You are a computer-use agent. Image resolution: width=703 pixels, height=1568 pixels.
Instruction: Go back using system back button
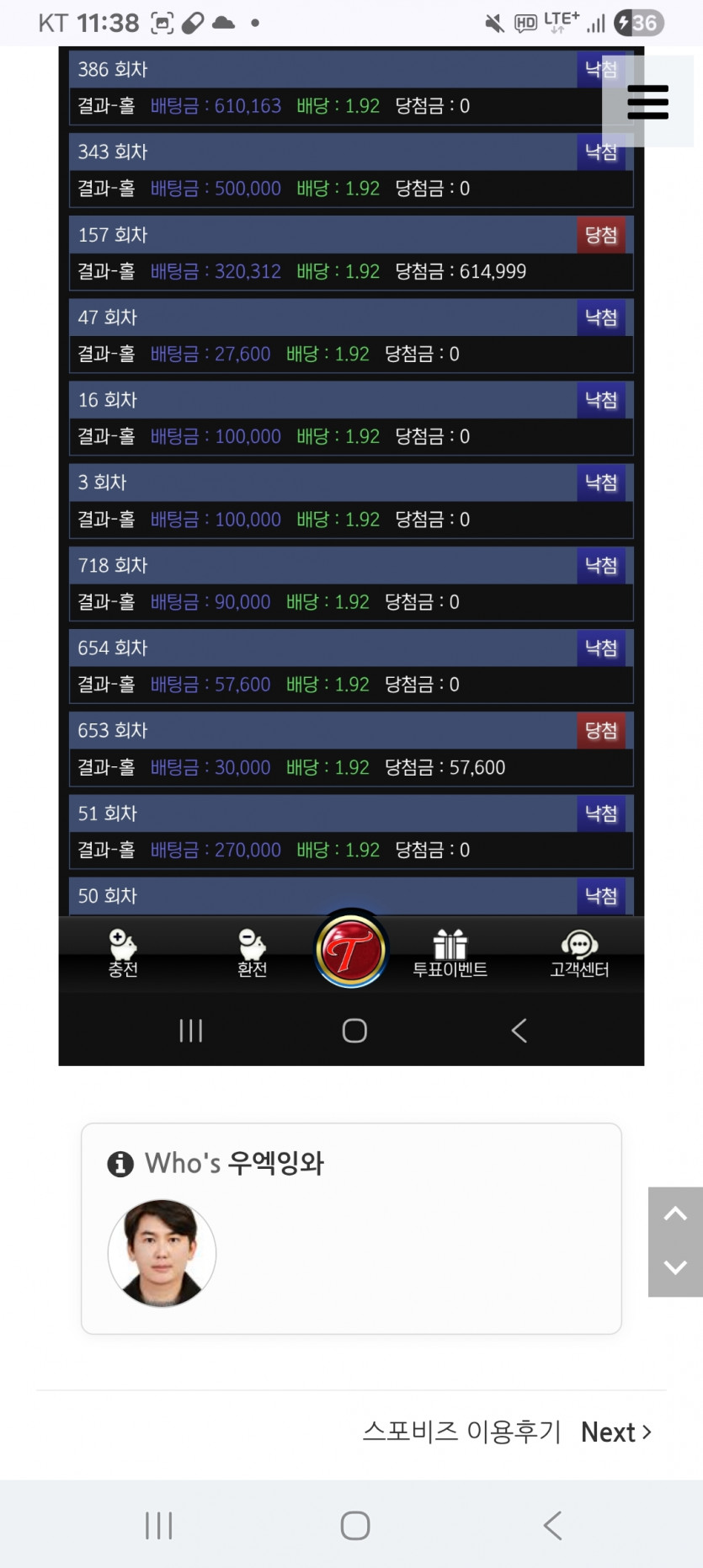(x=552, y=1525)
